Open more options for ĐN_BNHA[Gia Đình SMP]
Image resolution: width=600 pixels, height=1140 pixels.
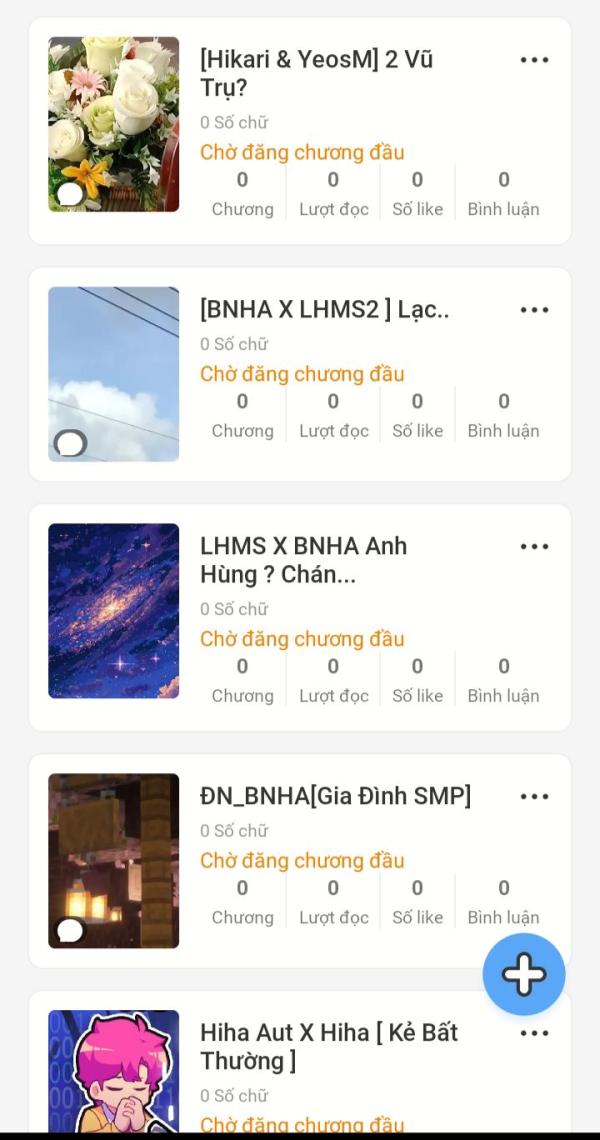[x=535, y=797]
